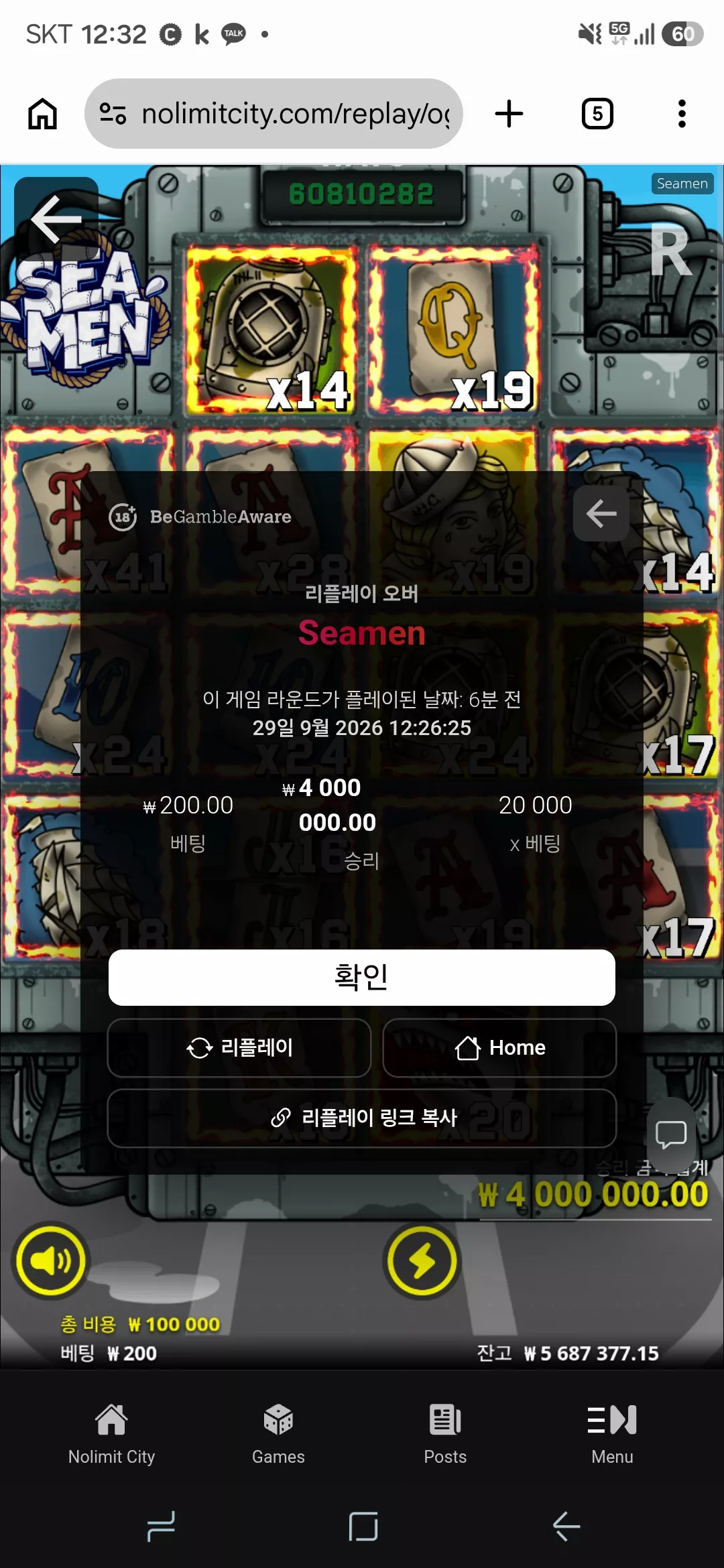
Task: Replay the round with 리플레이 button
Action: point(239,1047)
